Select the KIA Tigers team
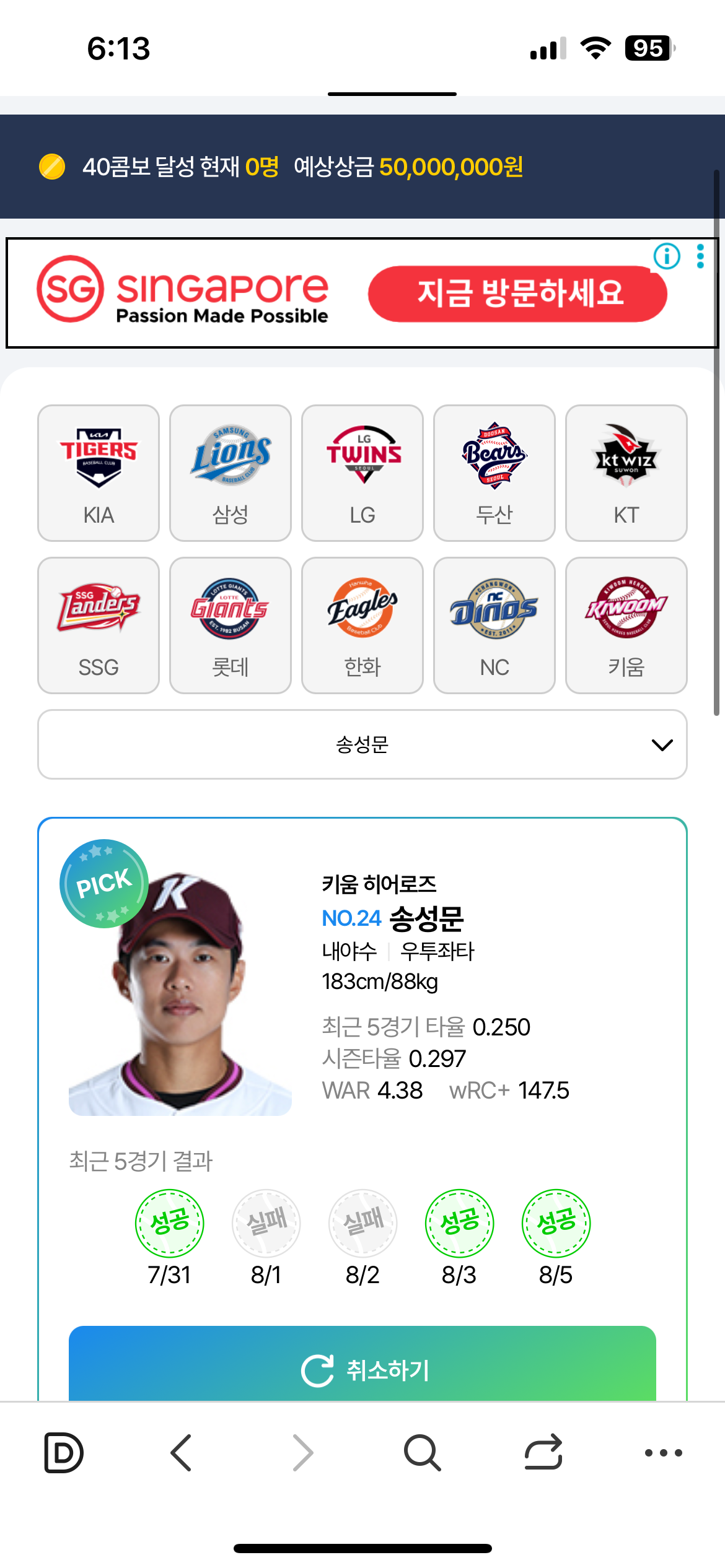 [x=99, y=473]
